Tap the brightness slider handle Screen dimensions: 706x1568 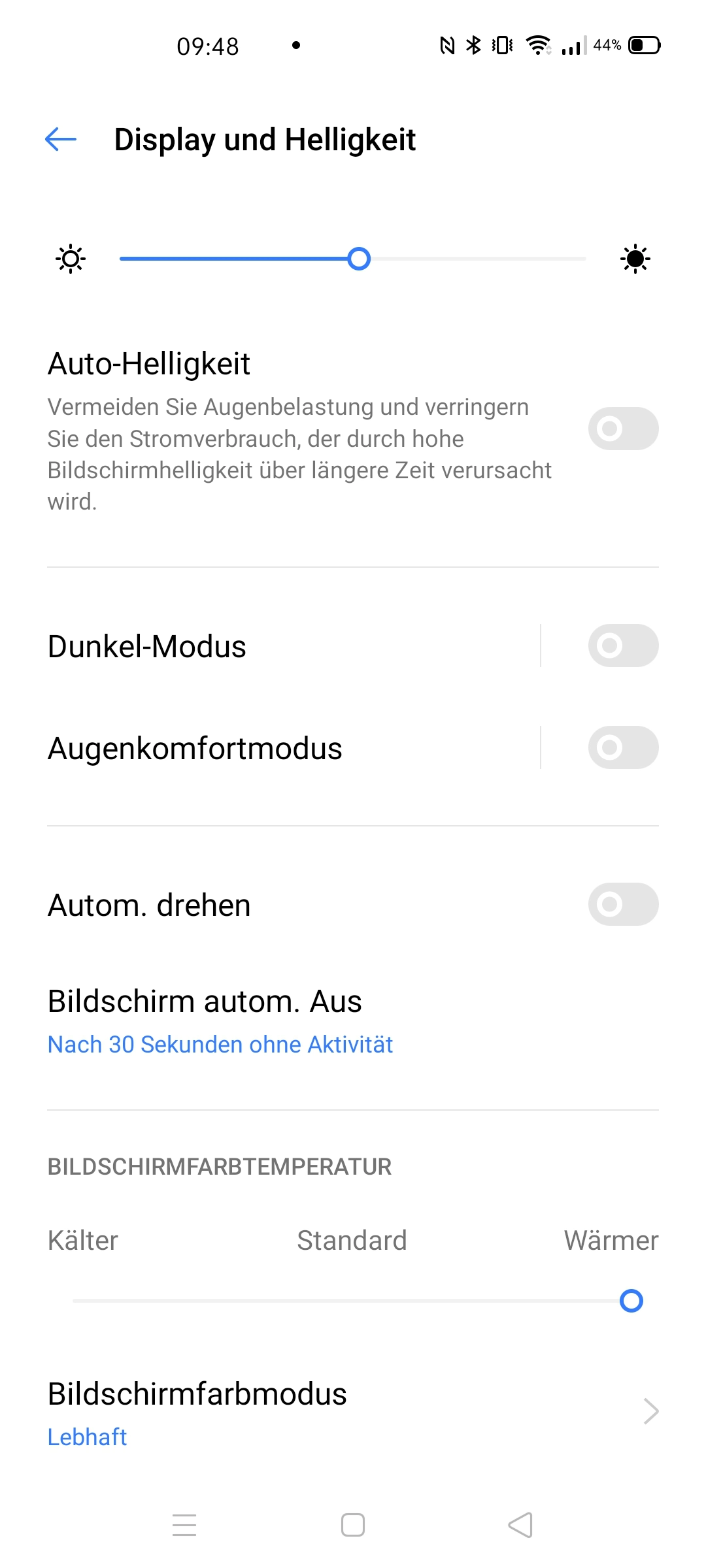tap(359, 259)
